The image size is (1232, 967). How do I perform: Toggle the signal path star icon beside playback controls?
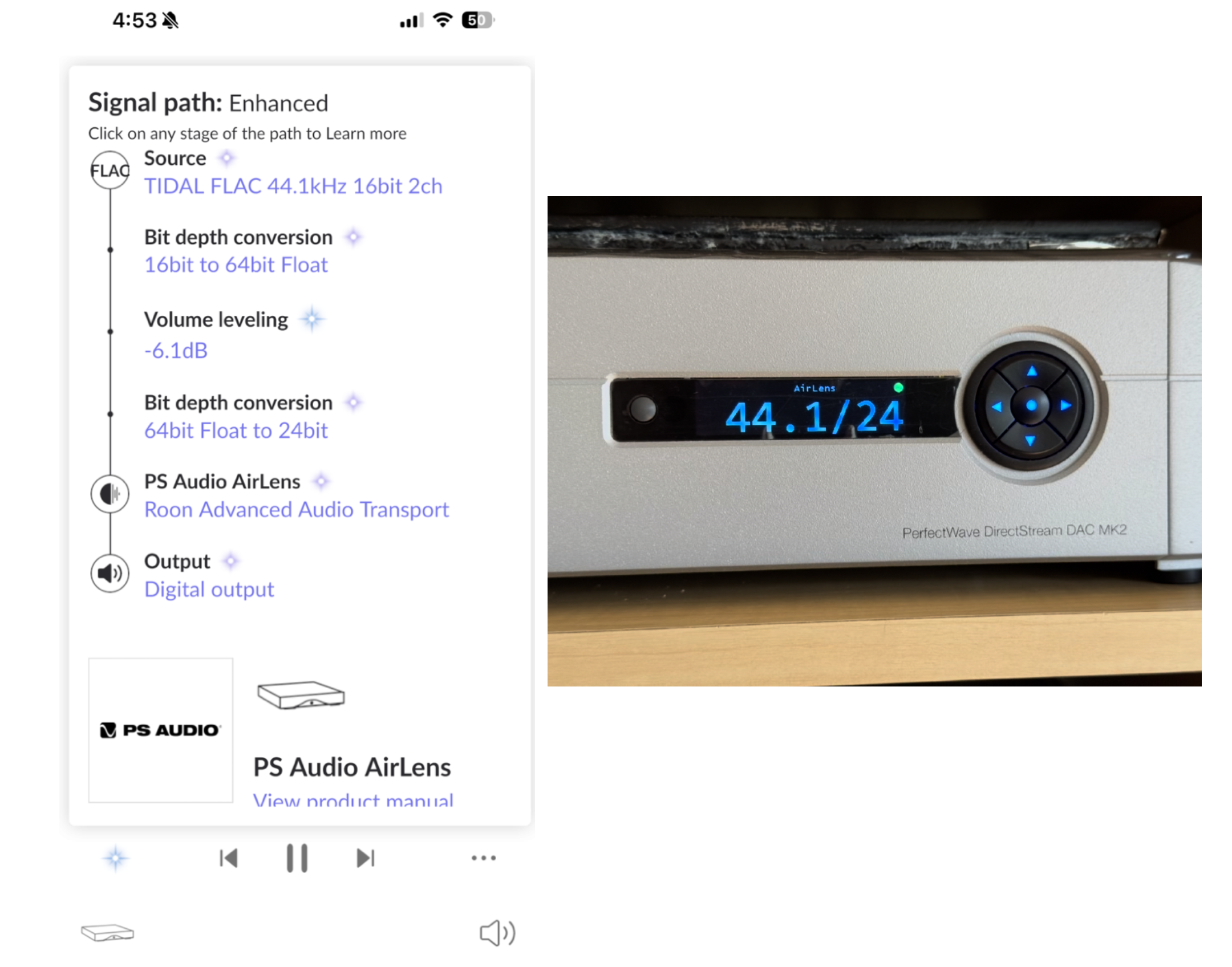tap(116, 858)
